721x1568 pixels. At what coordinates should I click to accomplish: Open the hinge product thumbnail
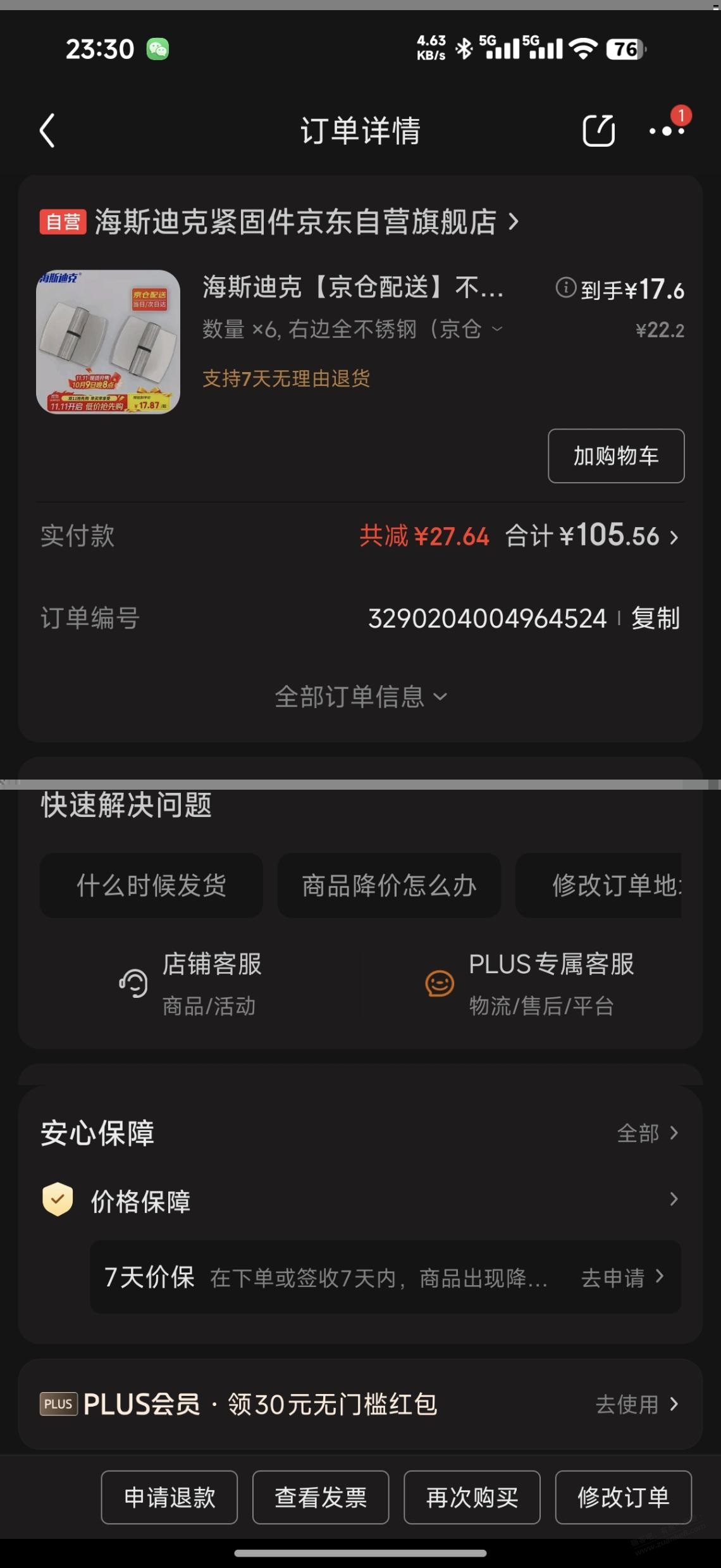click(x=108, y=342)
